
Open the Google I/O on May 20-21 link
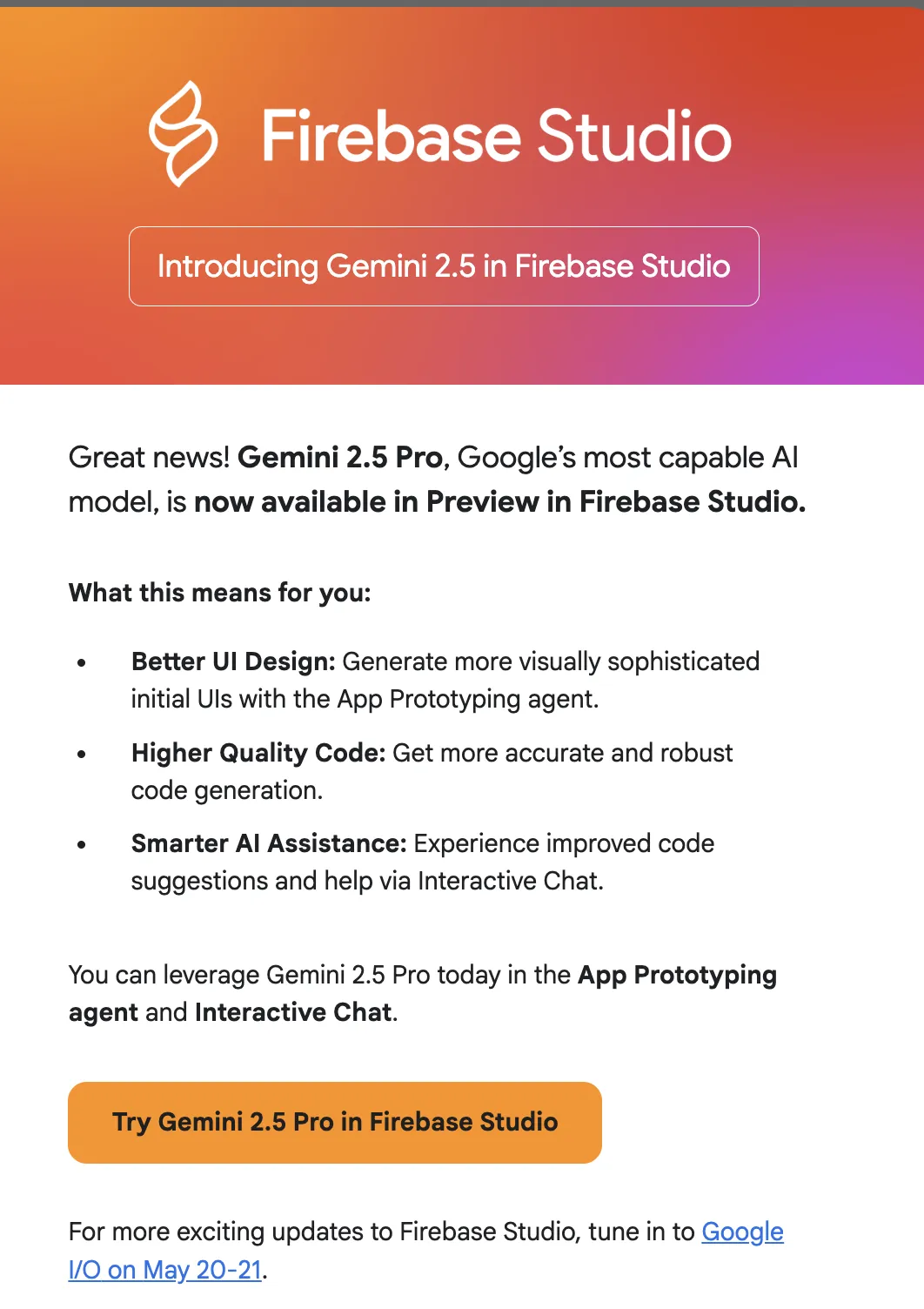[x=165, y=1270]
